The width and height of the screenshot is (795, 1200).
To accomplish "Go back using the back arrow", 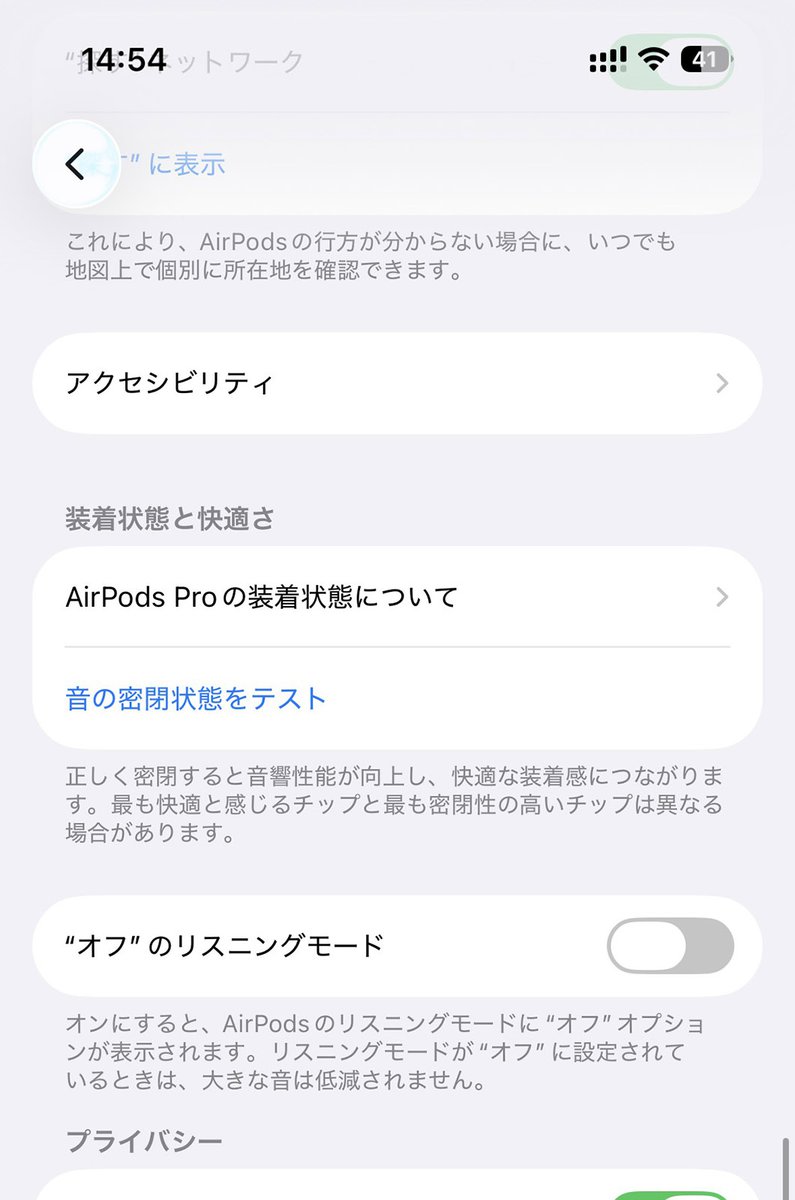I will pyautogui.click(x=76, y=164).
